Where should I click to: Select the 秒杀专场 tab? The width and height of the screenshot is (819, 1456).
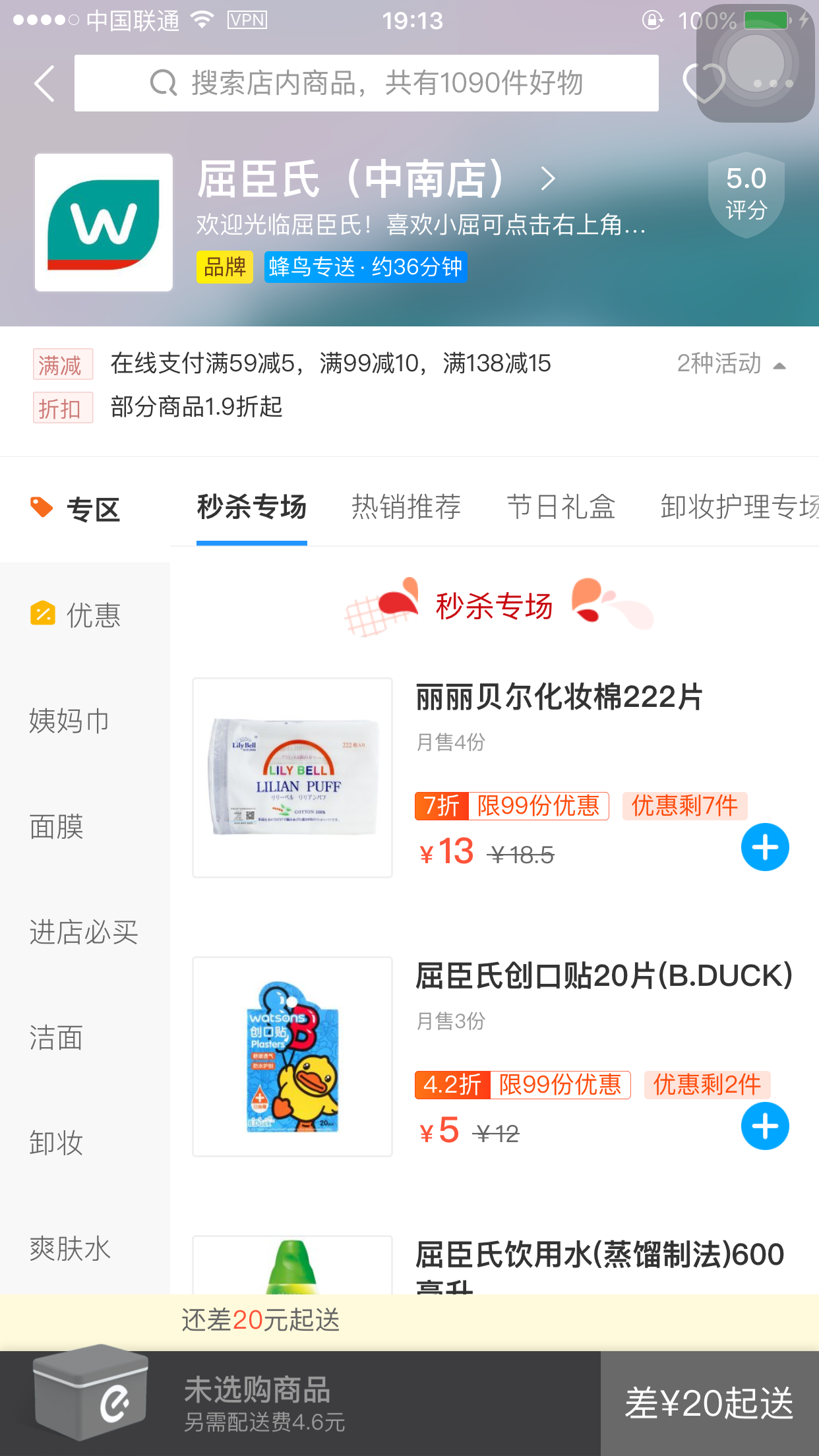pyautogui.click(x=252, y=507)
